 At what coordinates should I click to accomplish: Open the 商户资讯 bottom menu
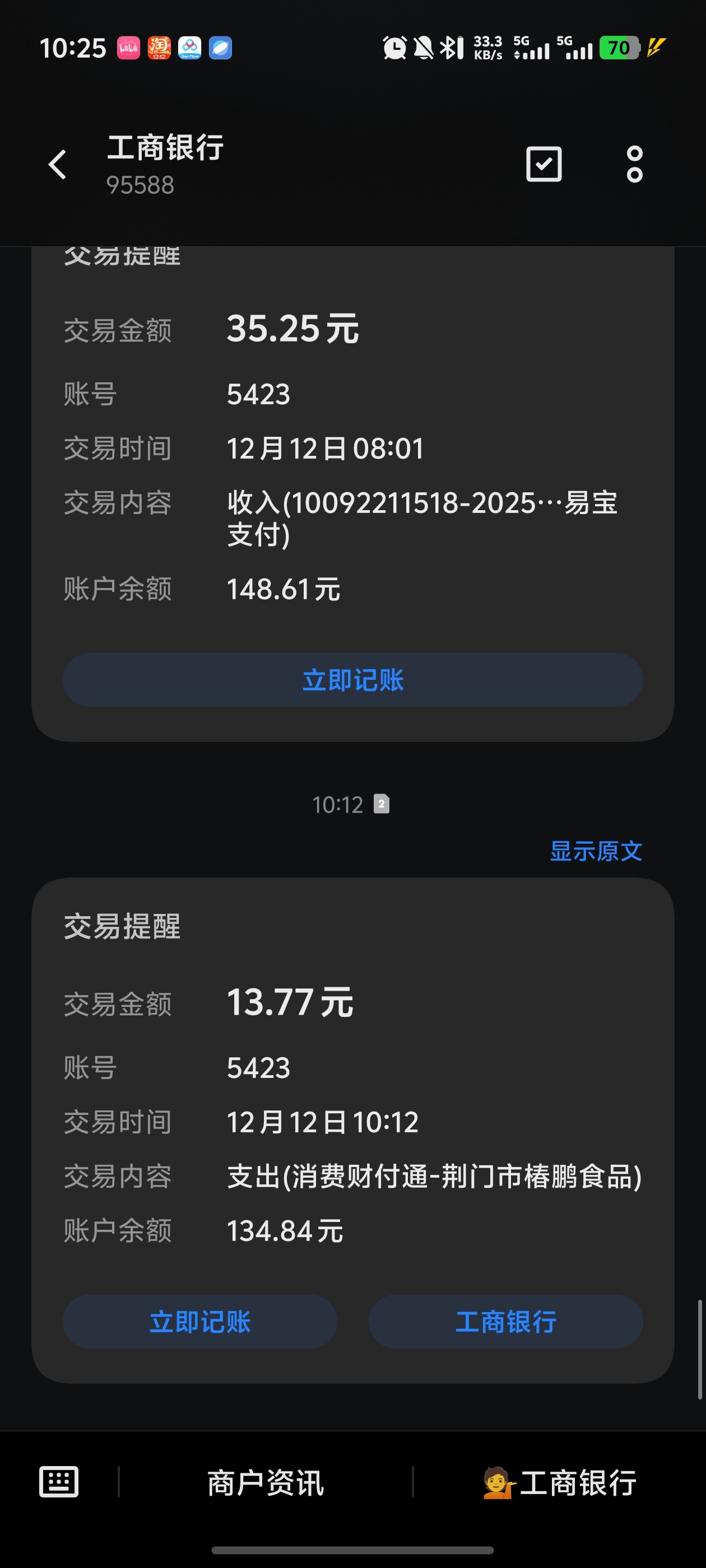[x=266, y=1483]
